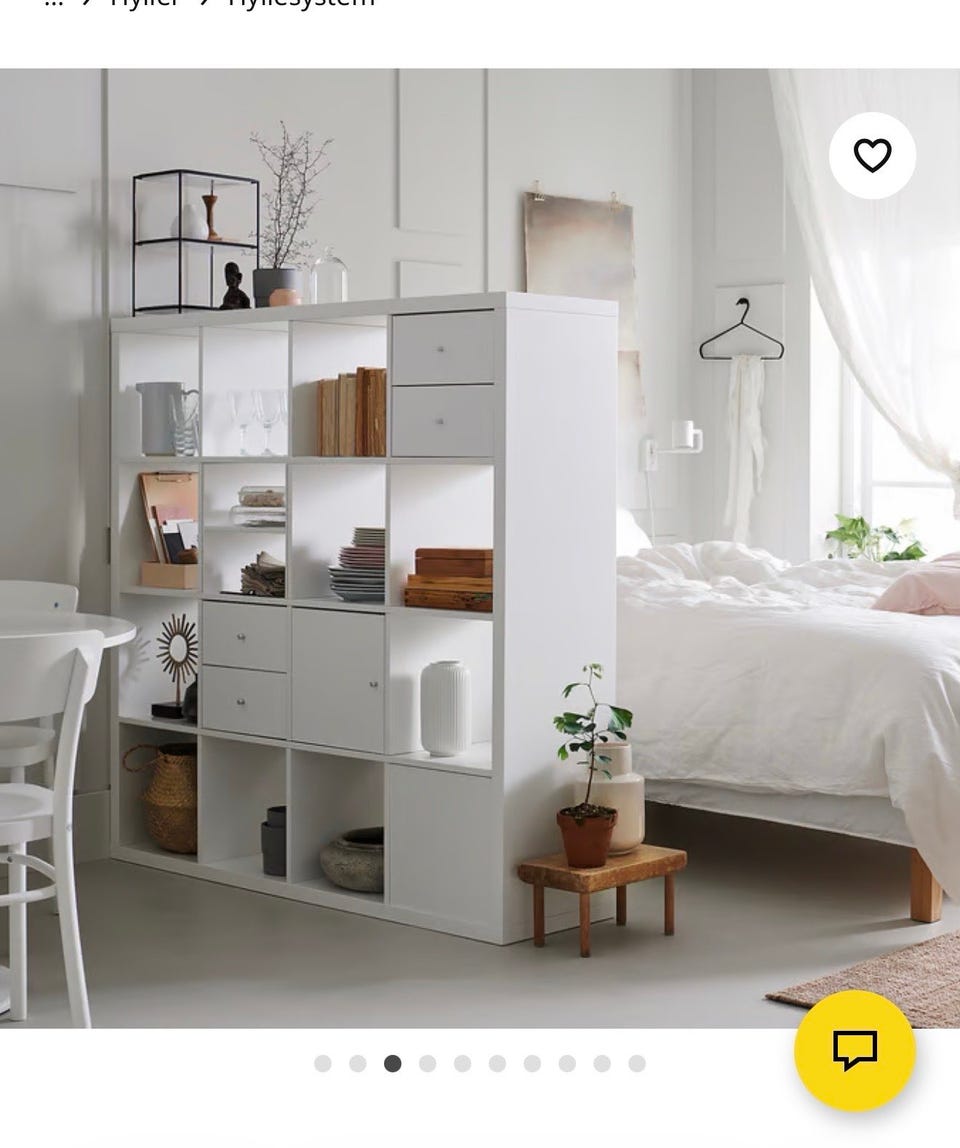Click the active third carousel dot
Image resolution: width=960 pixels, height=1148 pixels.
coord(392,1063)
